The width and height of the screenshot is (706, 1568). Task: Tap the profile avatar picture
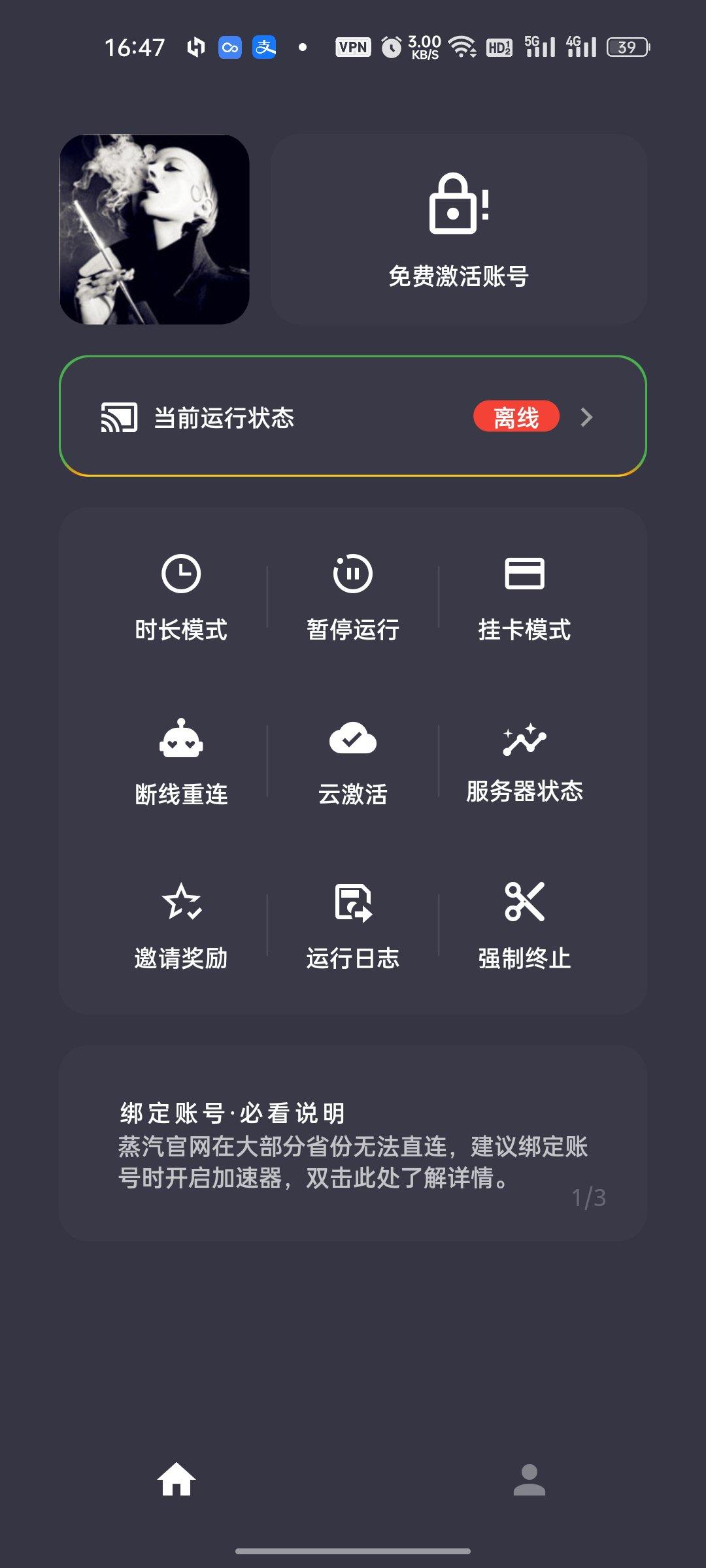tap(154, 229)
